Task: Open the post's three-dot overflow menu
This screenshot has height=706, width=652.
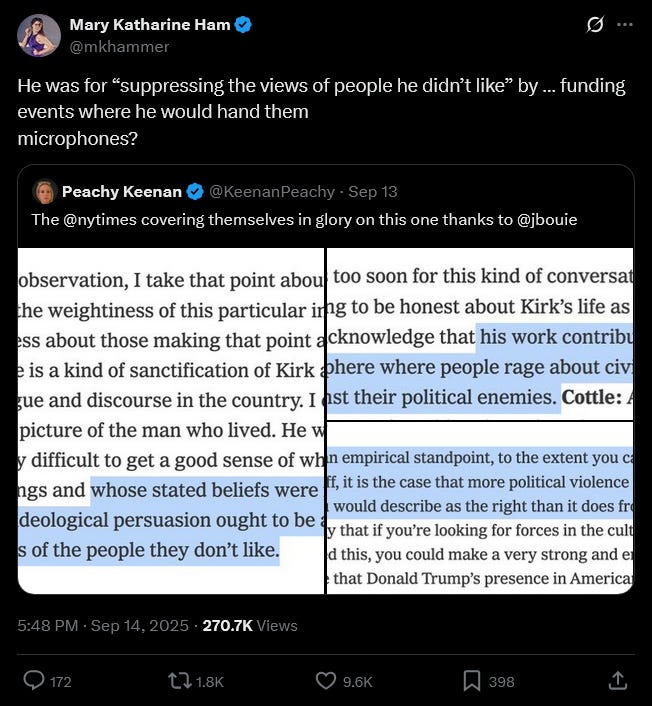Action: tap(625, 24)
